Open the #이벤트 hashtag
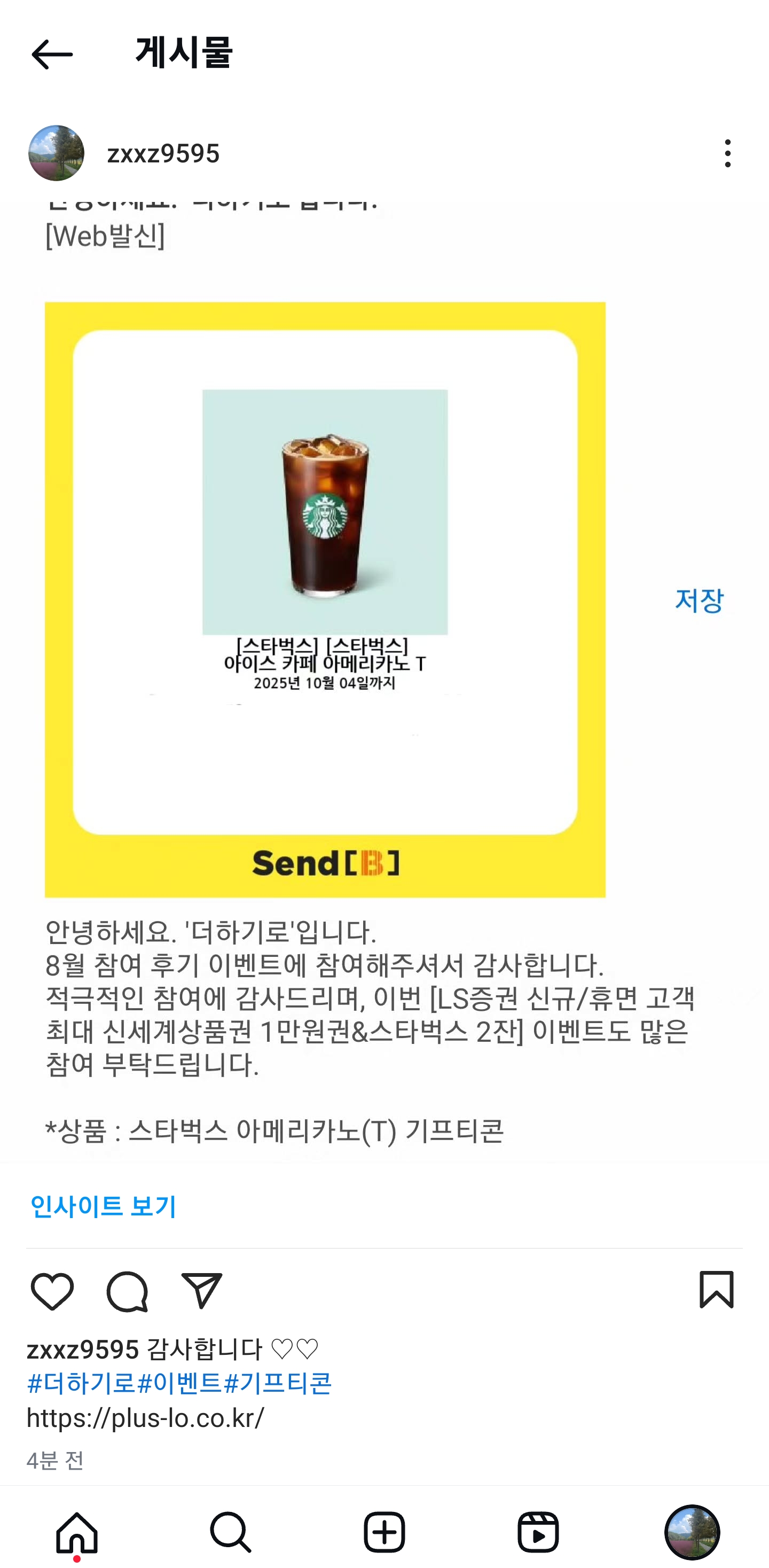The image size is (769, 1568). [179, 1383]
